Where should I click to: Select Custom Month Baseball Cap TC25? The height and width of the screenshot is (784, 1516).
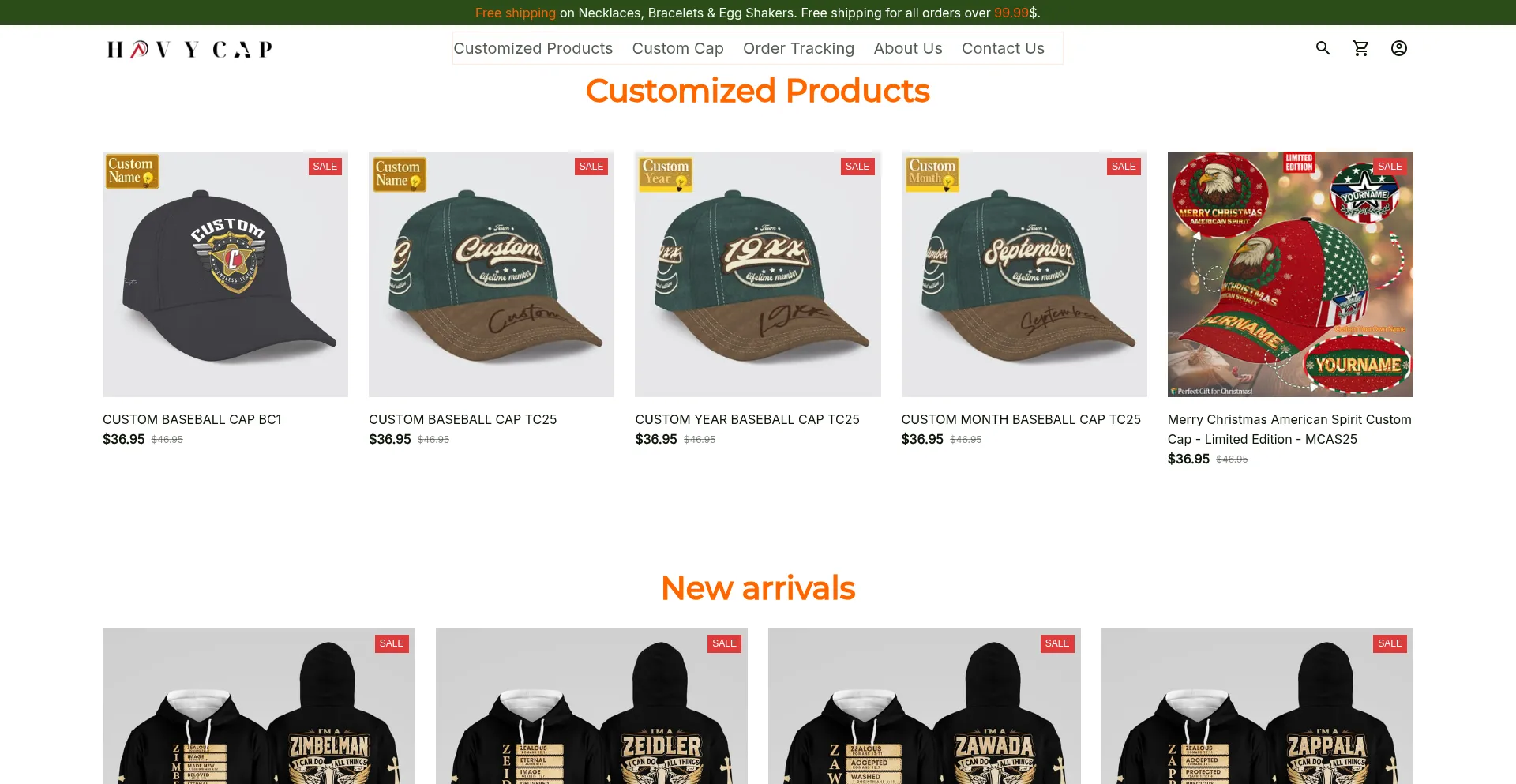click(x=1024, y=274)
